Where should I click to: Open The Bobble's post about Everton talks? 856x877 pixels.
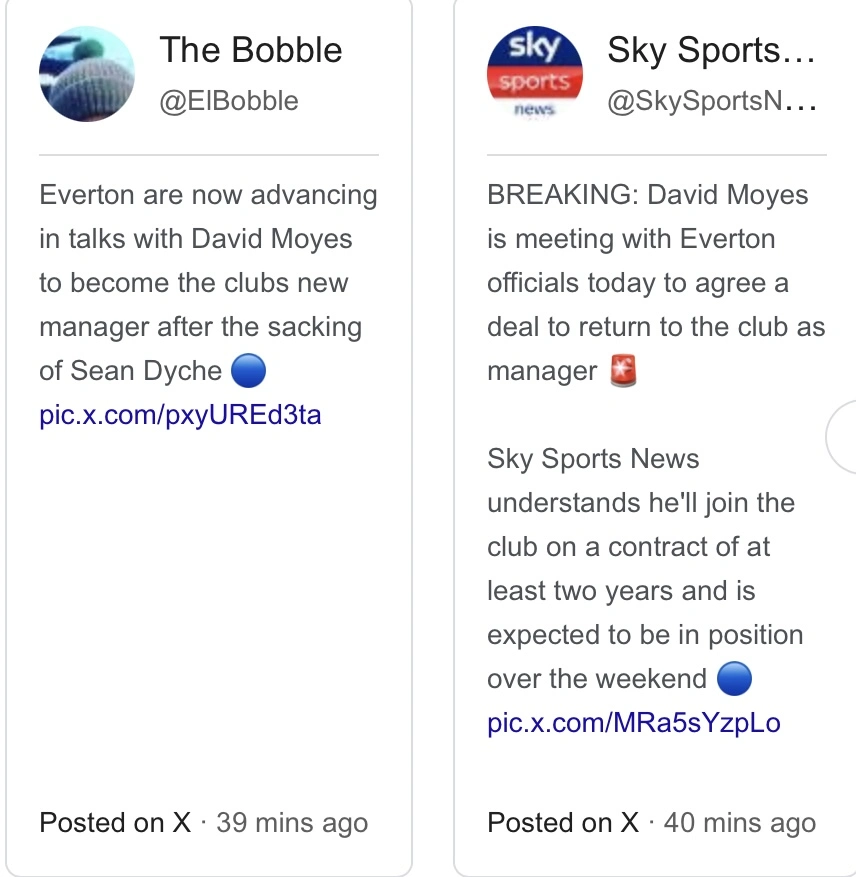coord(208,282)
